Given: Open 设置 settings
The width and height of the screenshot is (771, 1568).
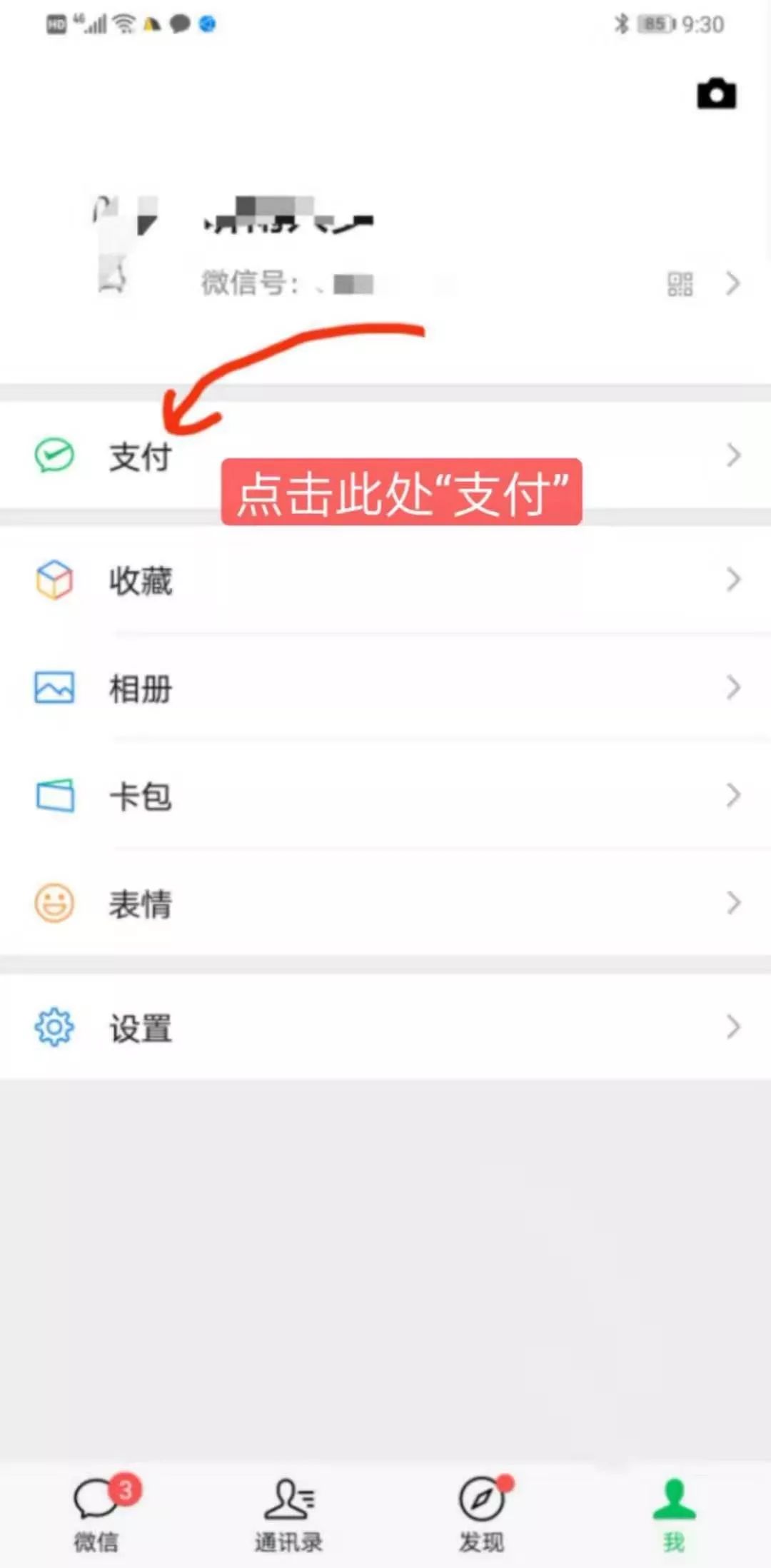Looking at the screenshot, I should pyautogui.click(x=385, y=1027).
